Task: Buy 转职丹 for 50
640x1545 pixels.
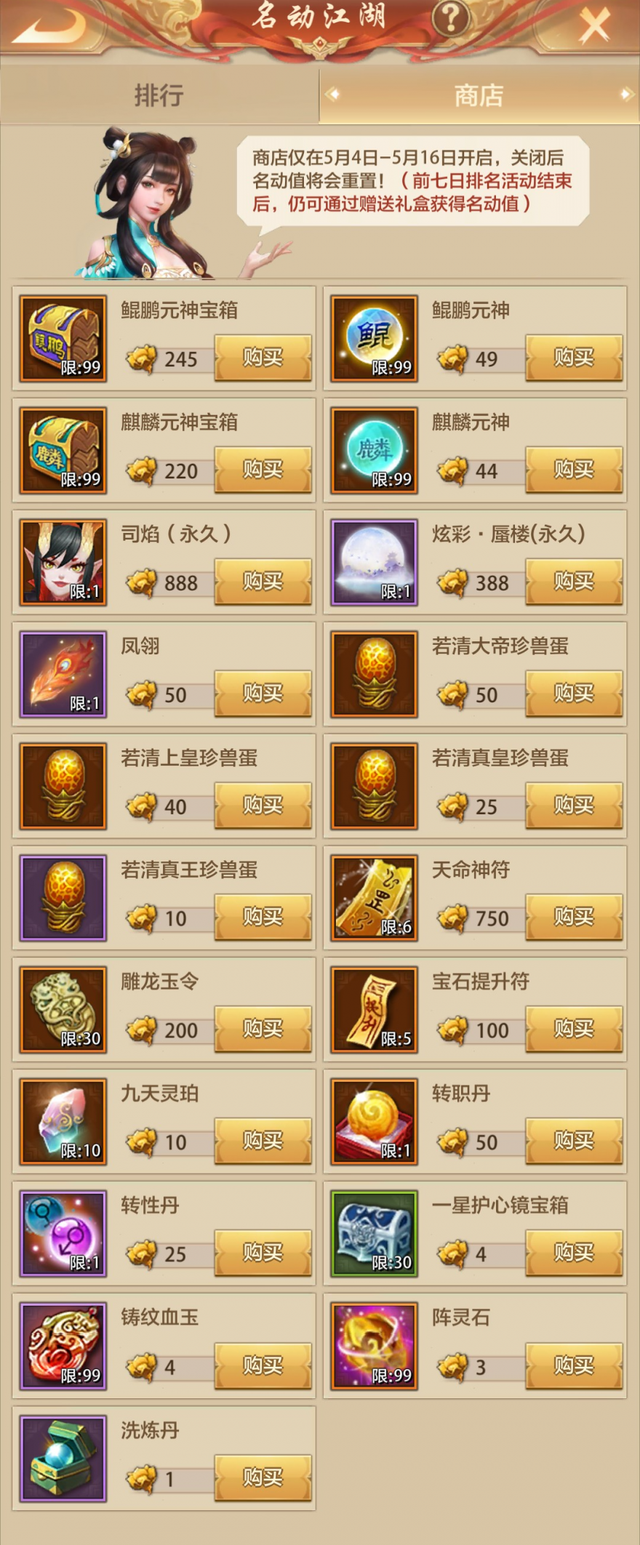Action: click(x=574, y=1142)
